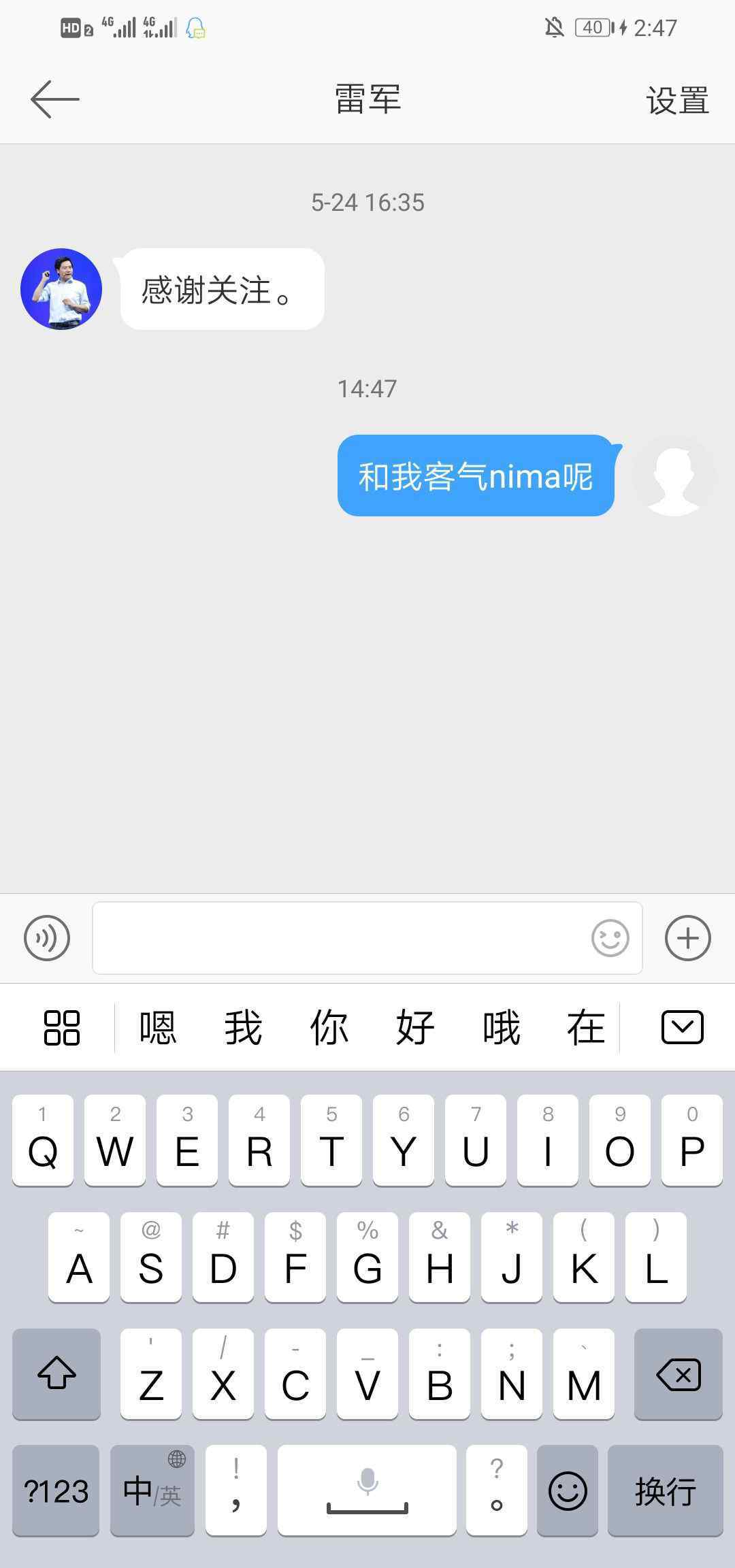Viewport: 735px width, 1568px height.
Task: Open the emoji picker in input box
Action: pos(610,939)
